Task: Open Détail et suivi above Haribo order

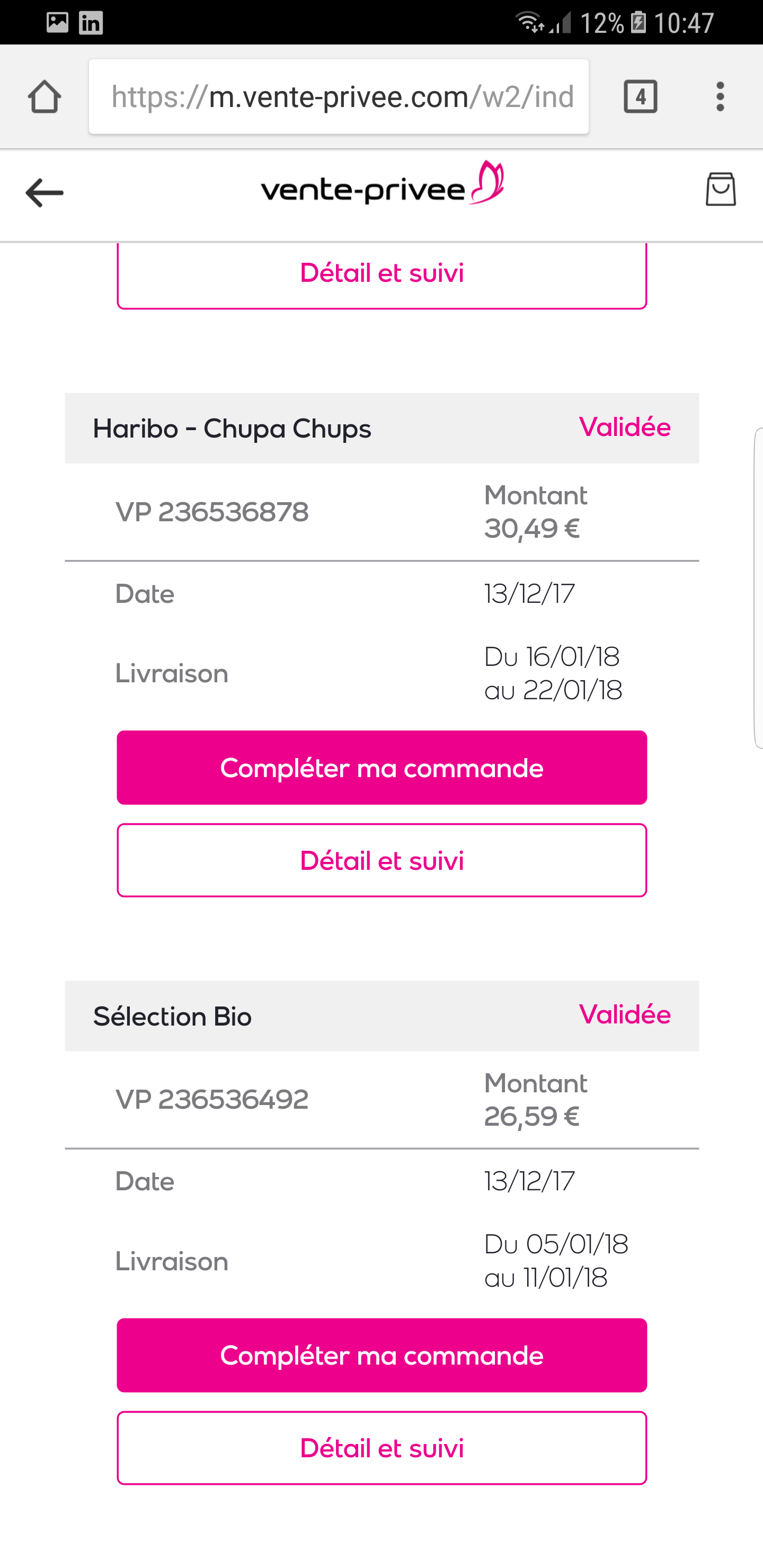Action: tap(382, 275)
